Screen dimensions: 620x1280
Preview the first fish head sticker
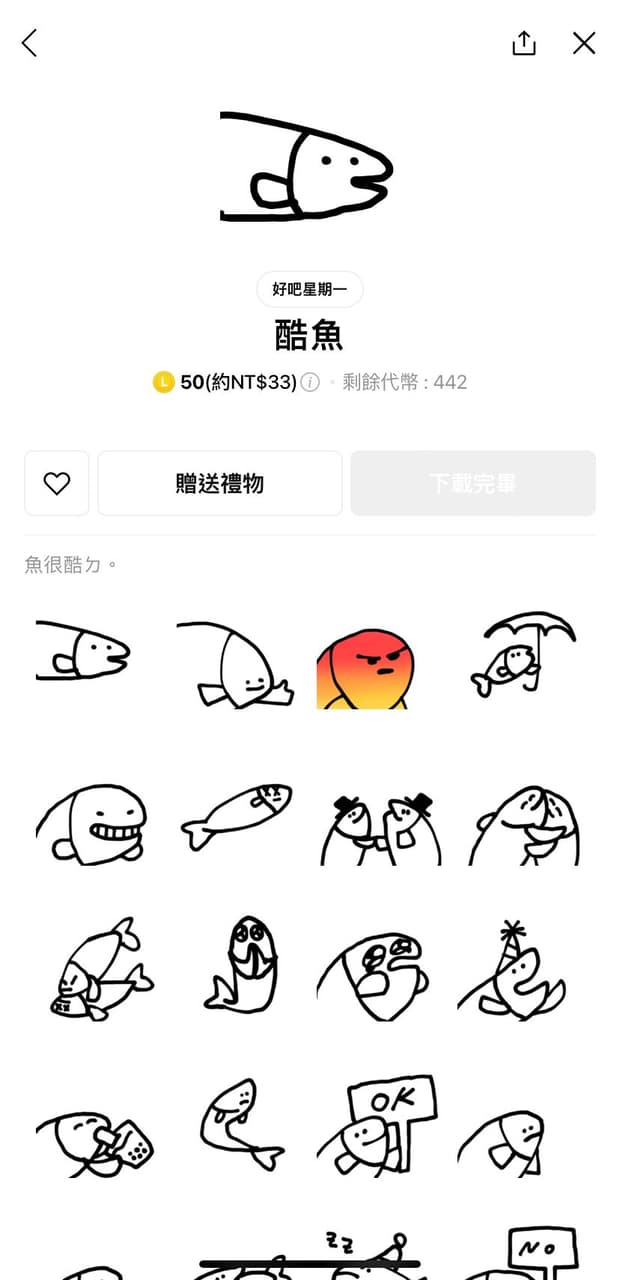click(83, 655)
